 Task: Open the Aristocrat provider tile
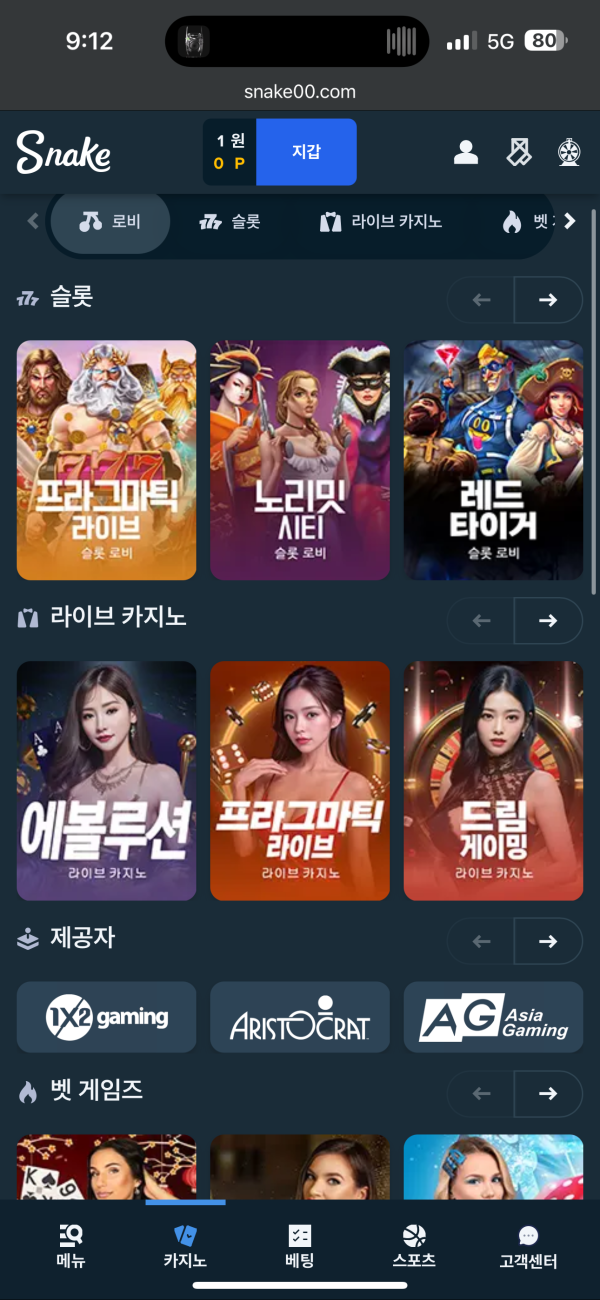point(300,1017)
